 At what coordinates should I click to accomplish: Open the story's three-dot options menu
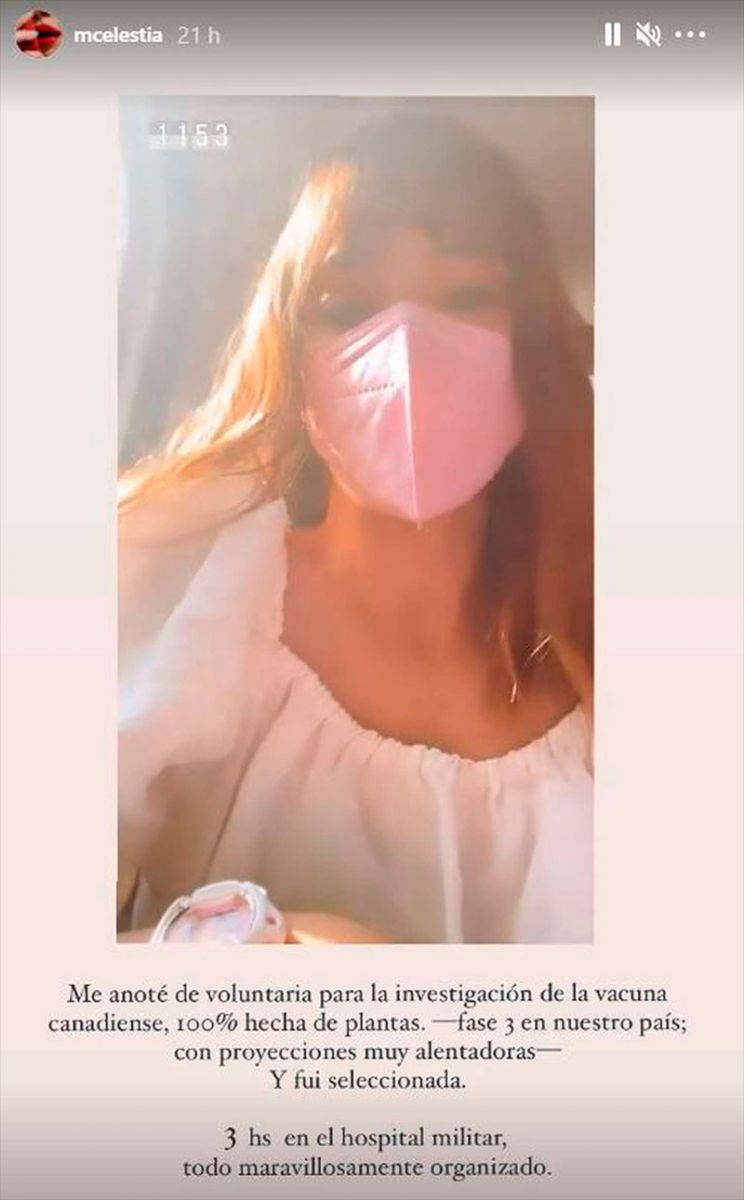(x=690, y=35)
